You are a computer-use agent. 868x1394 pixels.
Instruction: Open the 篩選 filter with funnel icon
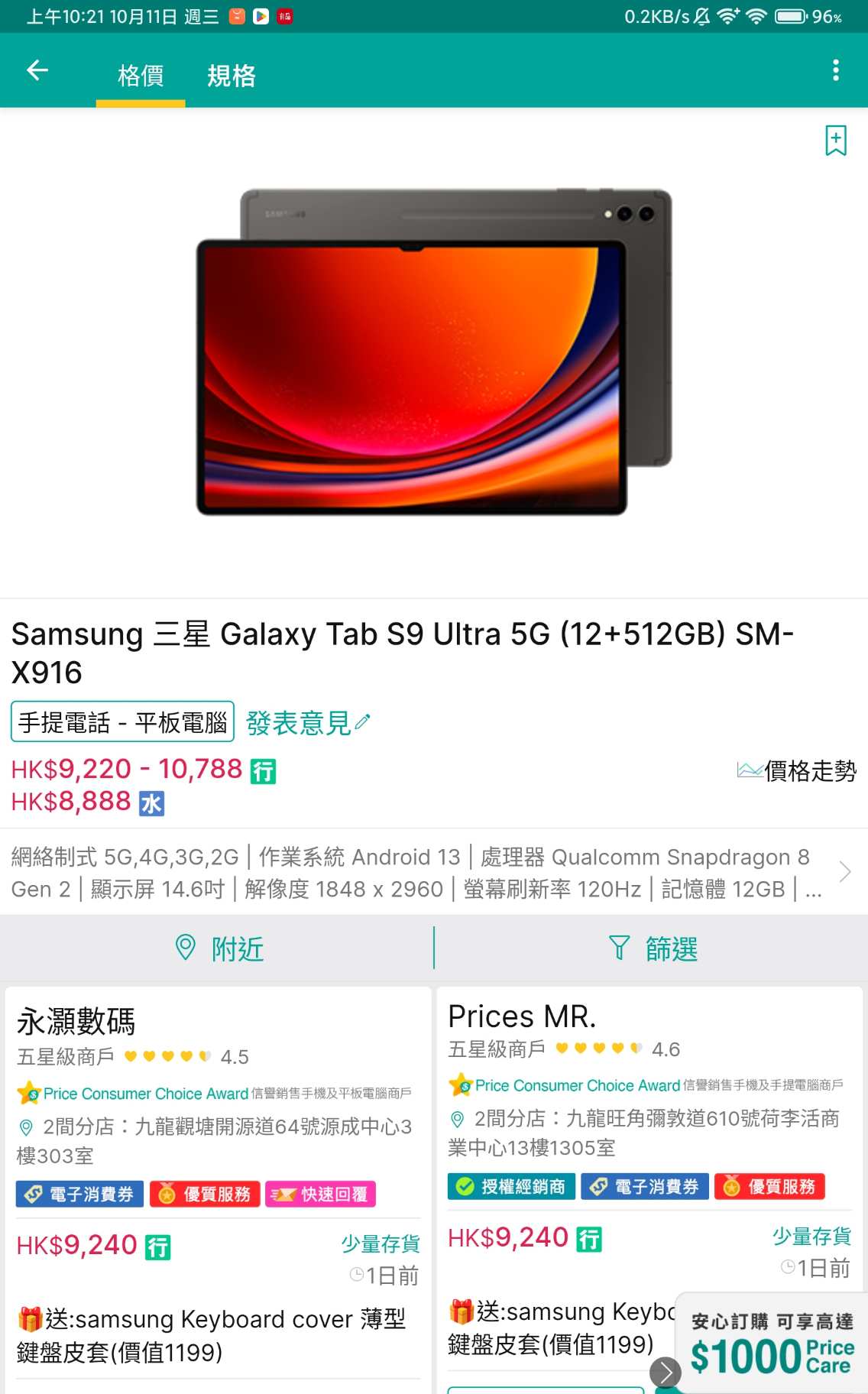(653, 948)
